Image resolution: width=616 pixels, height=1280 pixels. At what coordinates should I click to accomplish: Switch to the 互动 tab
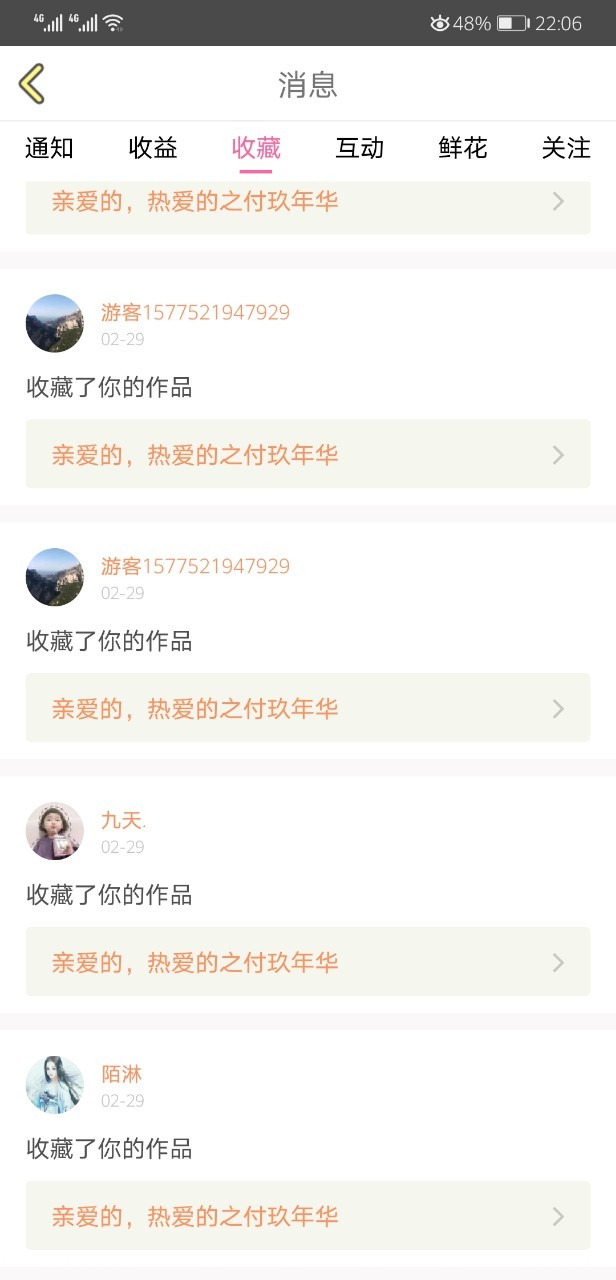coord(359,149)
